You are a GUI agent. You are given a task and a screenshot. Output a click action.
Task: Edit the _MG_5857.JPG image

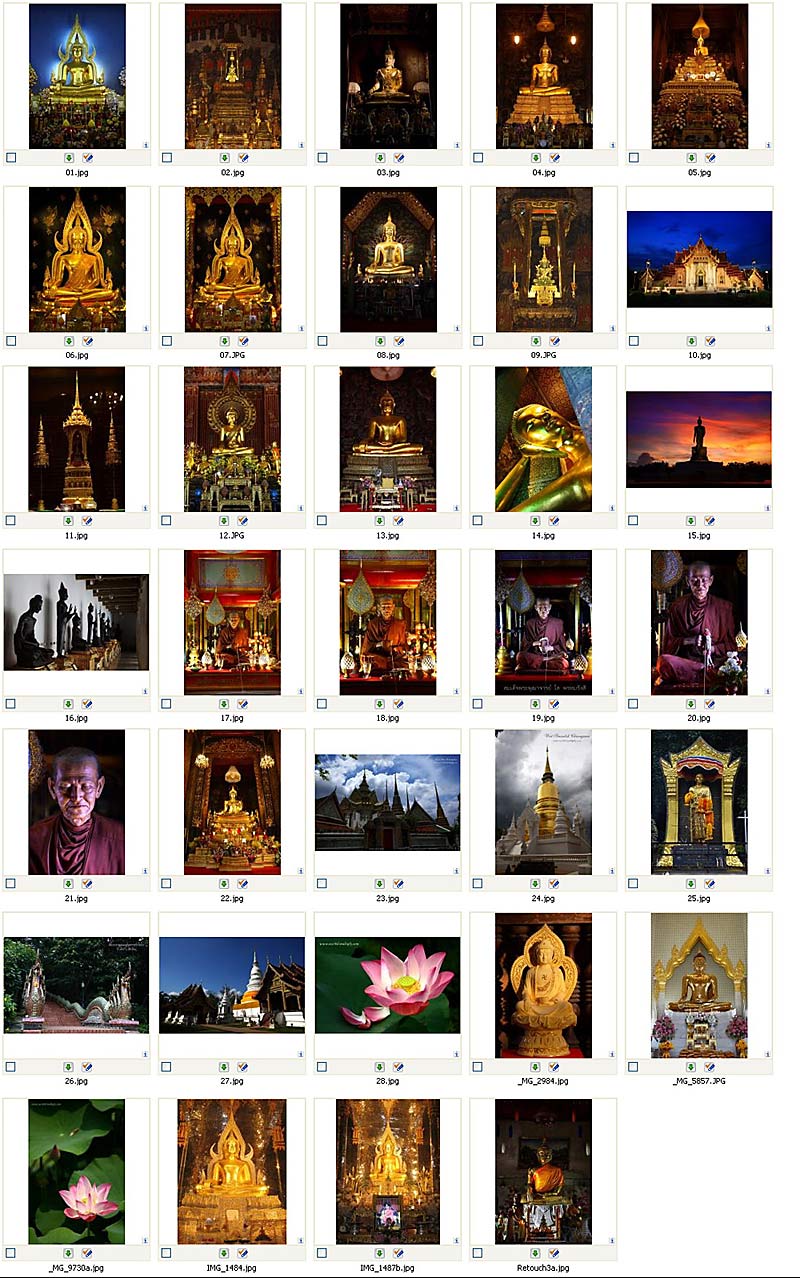(x=710, y=1067)
